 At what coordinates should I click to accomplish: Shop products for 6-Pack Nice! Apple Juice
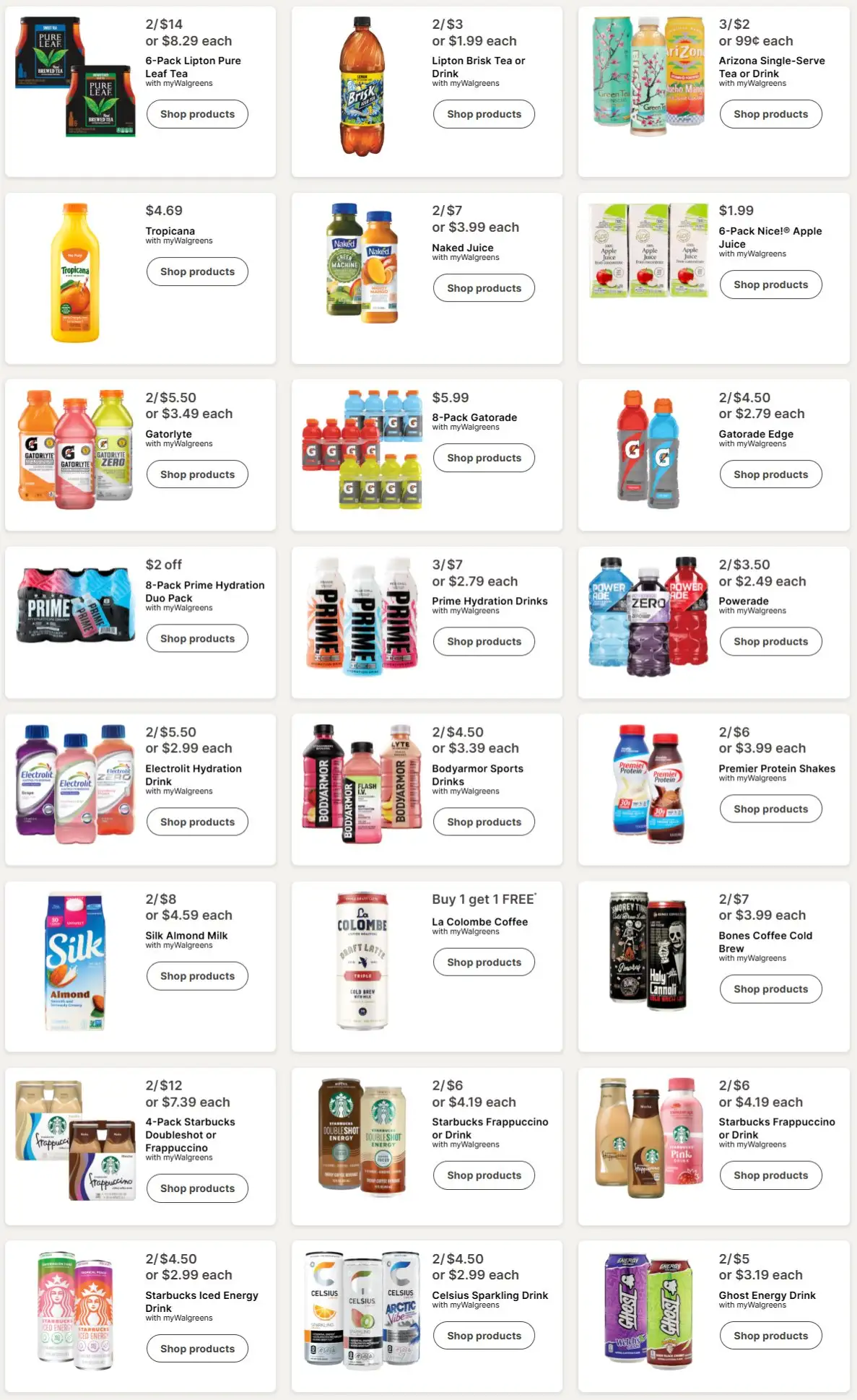[770, 284]
